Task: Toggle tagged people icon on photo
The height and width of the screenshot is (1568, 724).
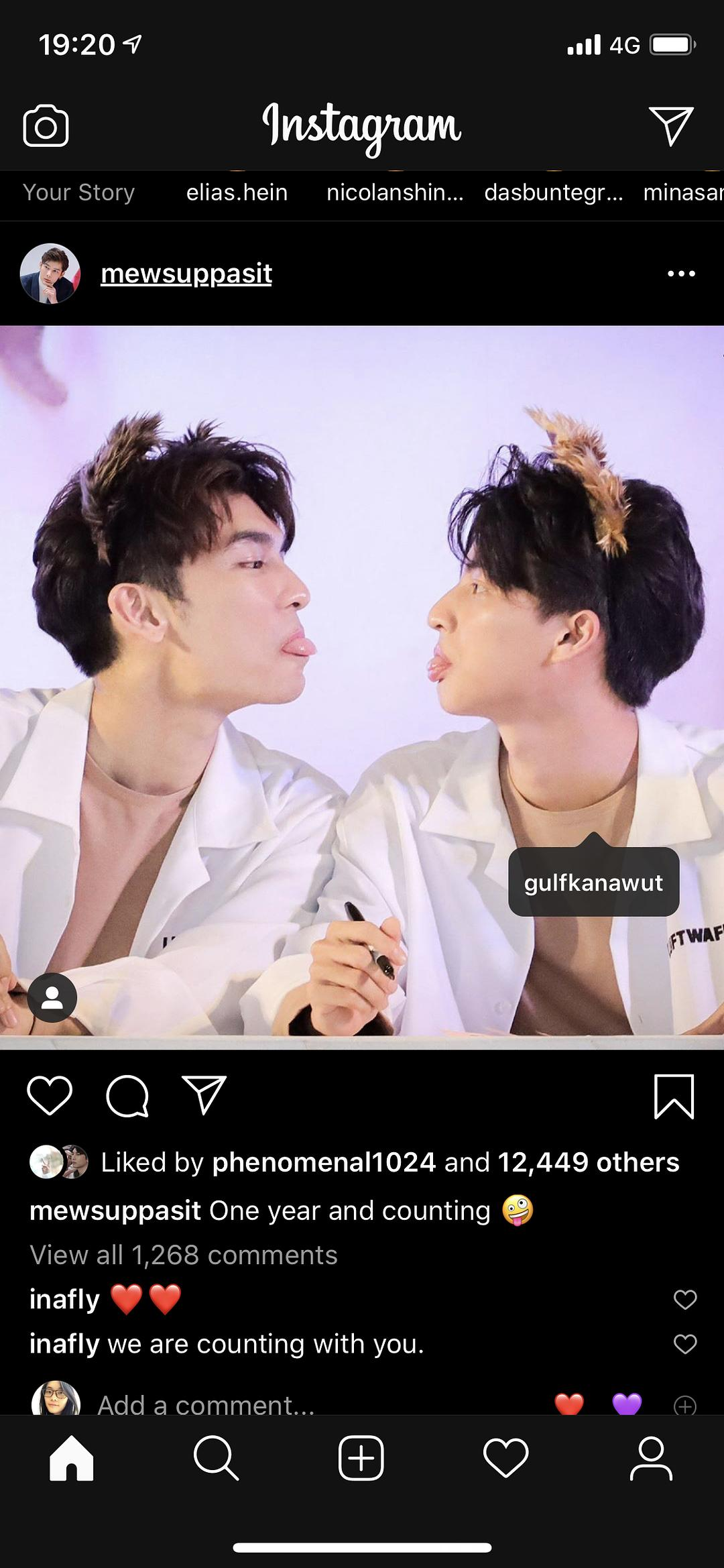Action: pos(52,998)
